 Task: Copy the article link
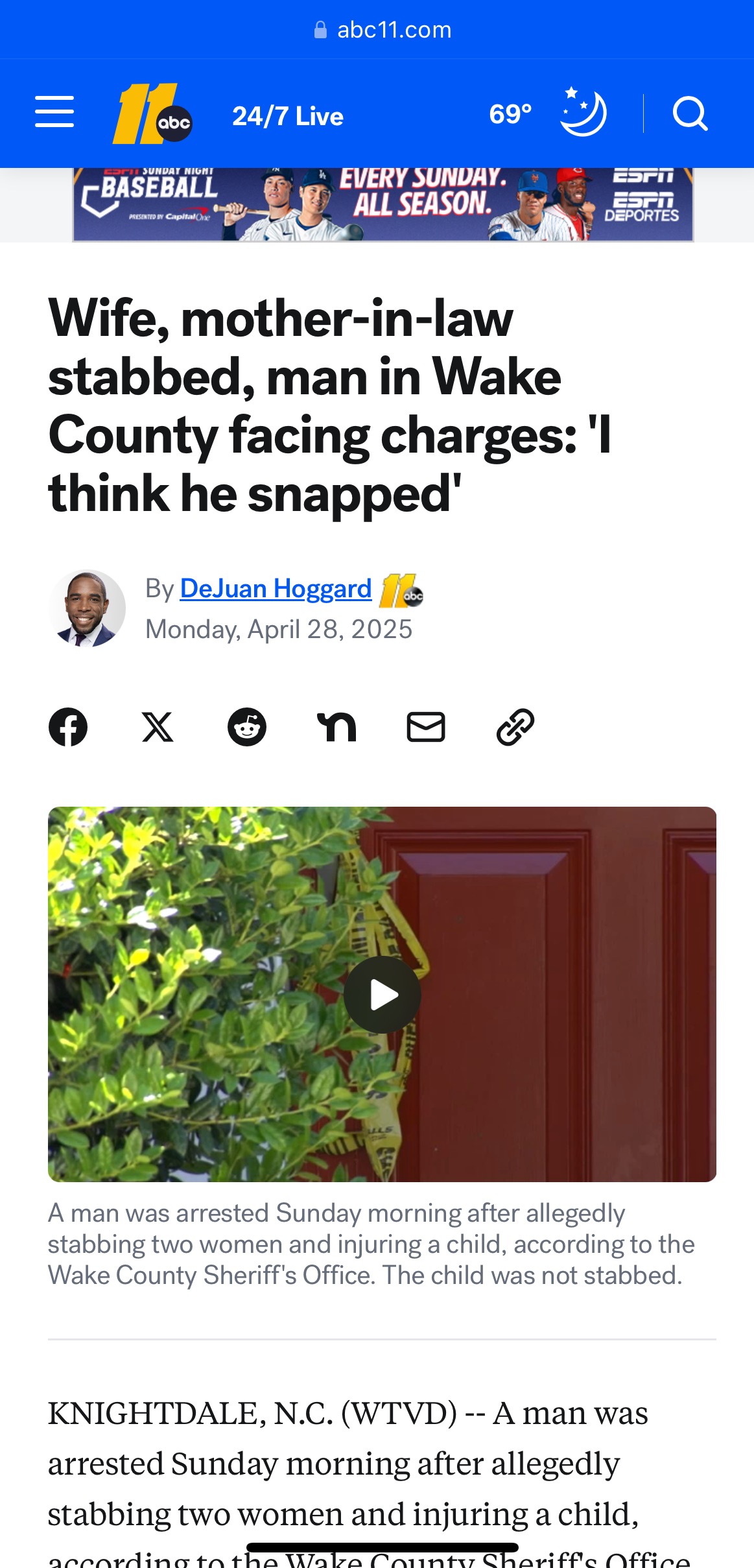[515, 727]
